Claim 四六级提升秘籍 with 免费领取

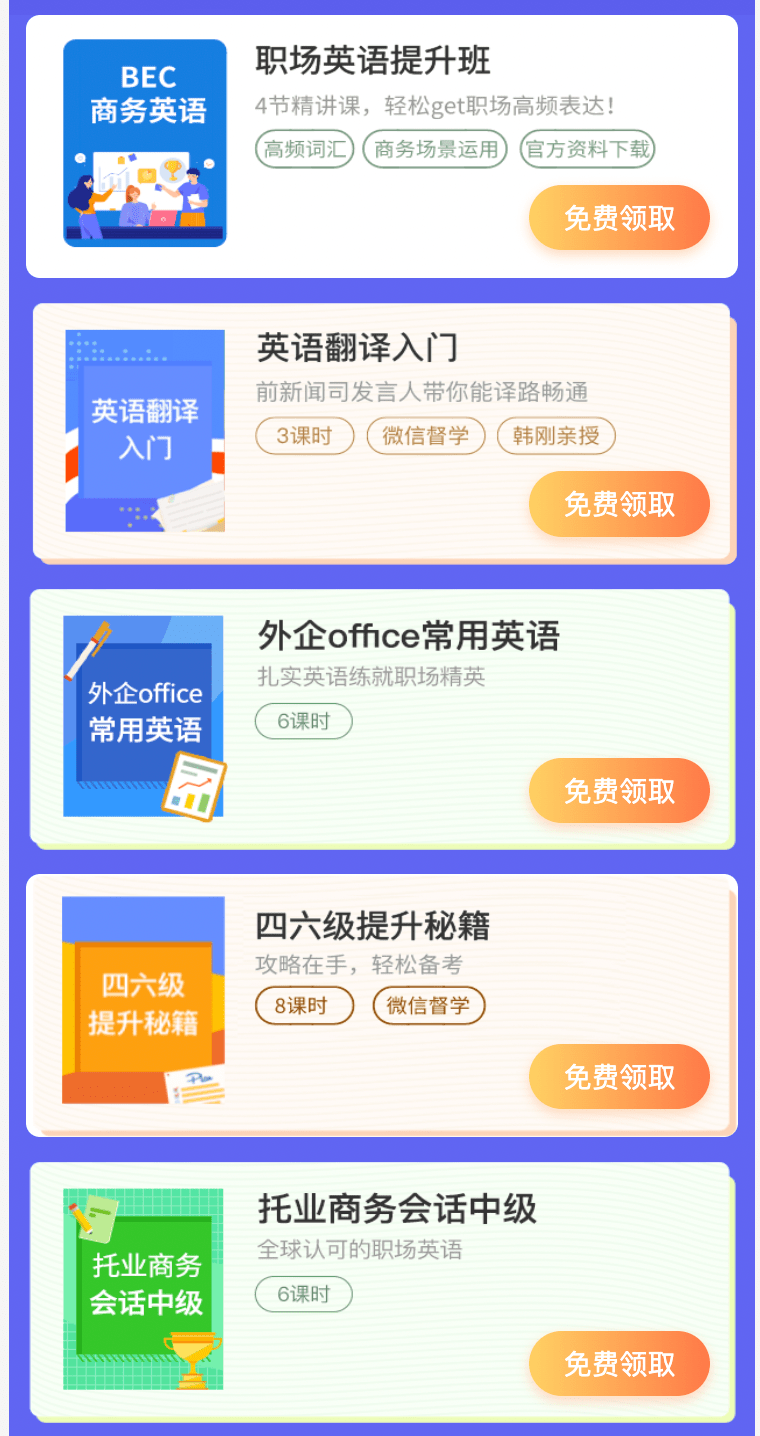(x=619, y=1077)
